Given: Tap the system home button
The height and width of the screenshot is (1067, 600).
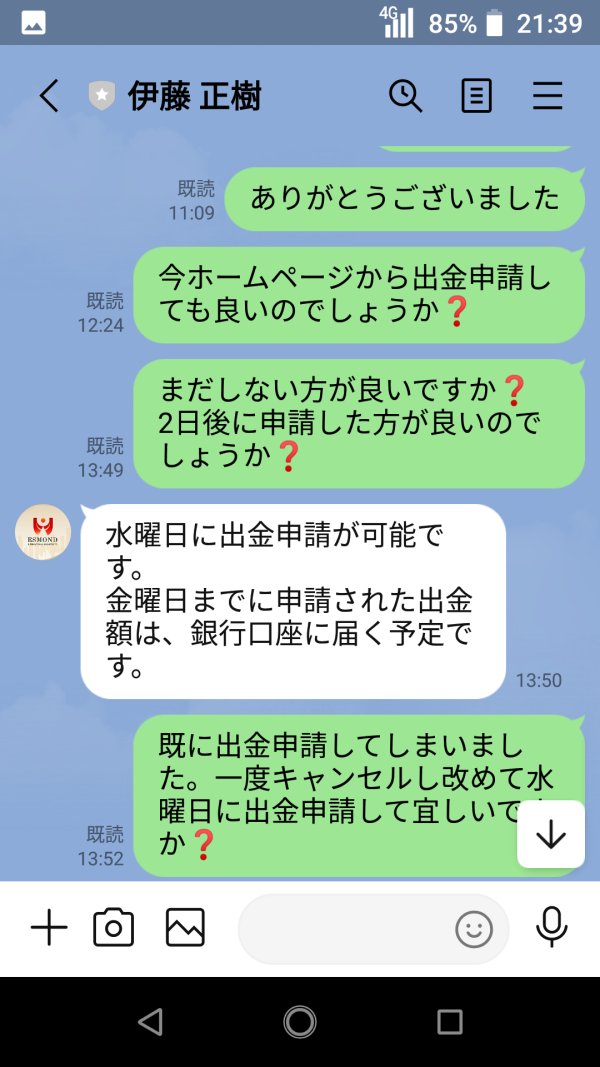Looking at the screenshot, I should coord(300,1021).
